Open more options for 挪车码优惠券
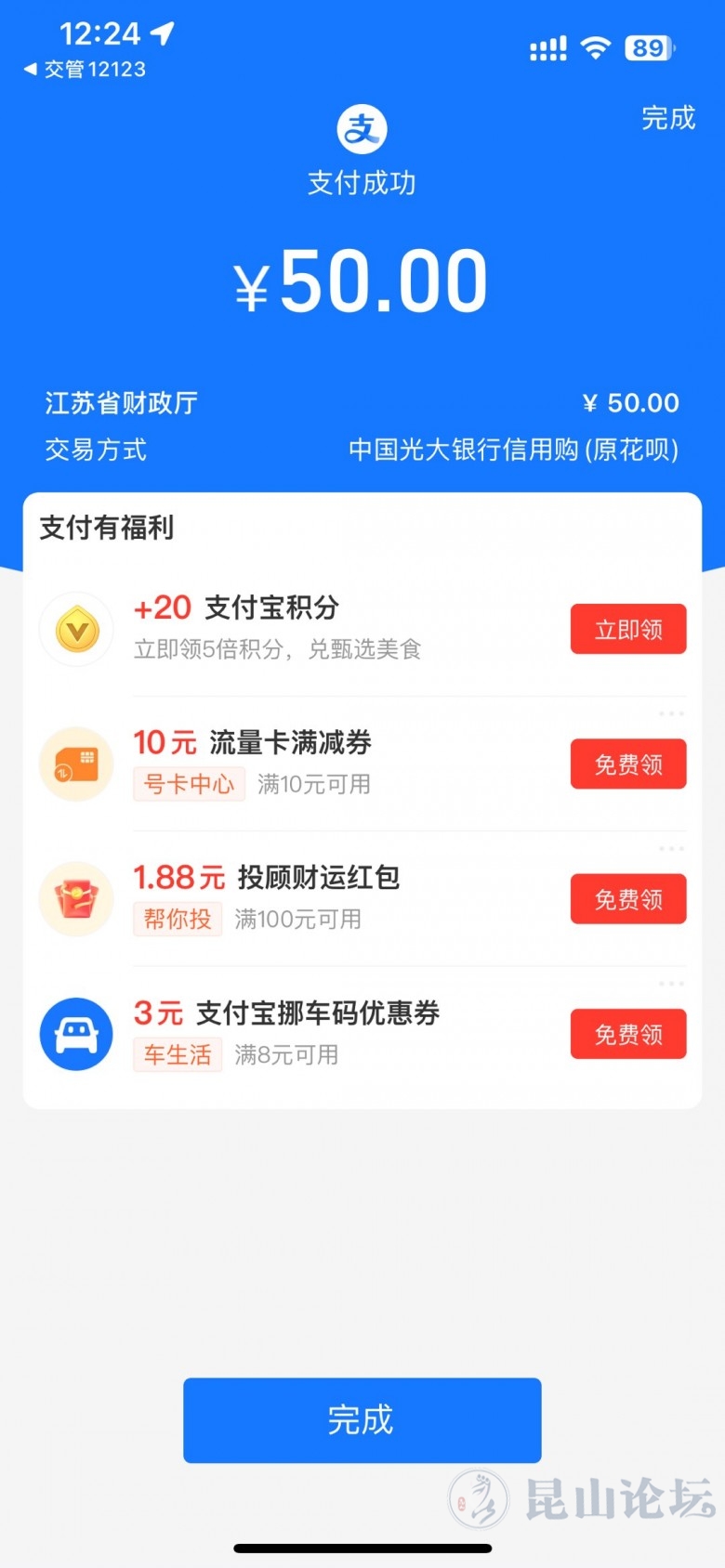This screenshot has width=725, height=1568. click(x=671, y=983)
